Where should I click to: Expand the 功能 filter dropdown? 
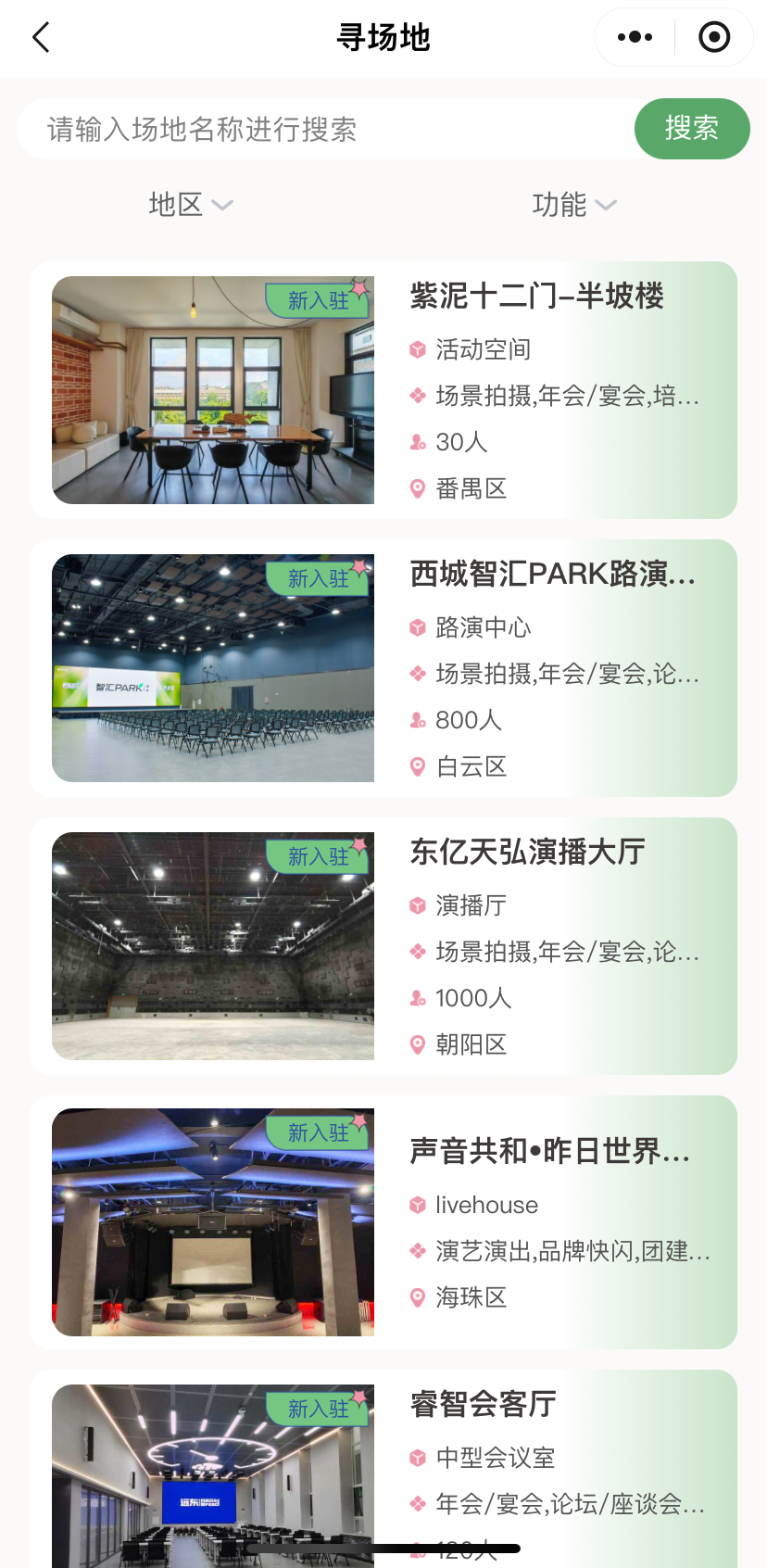pos(573,204)
